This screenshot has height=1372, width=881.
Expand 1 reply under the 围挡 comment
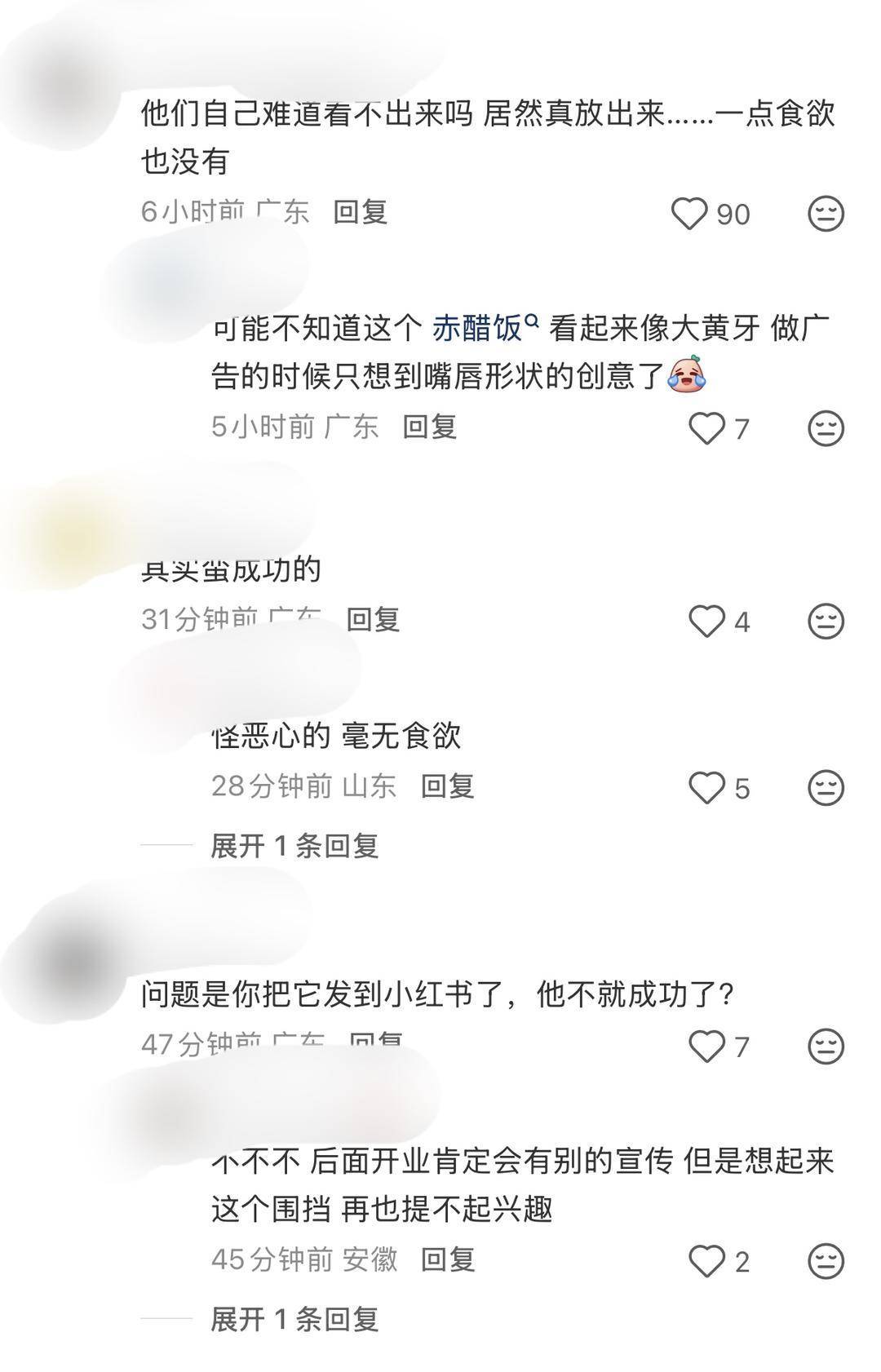click(x=294, y=1319)
